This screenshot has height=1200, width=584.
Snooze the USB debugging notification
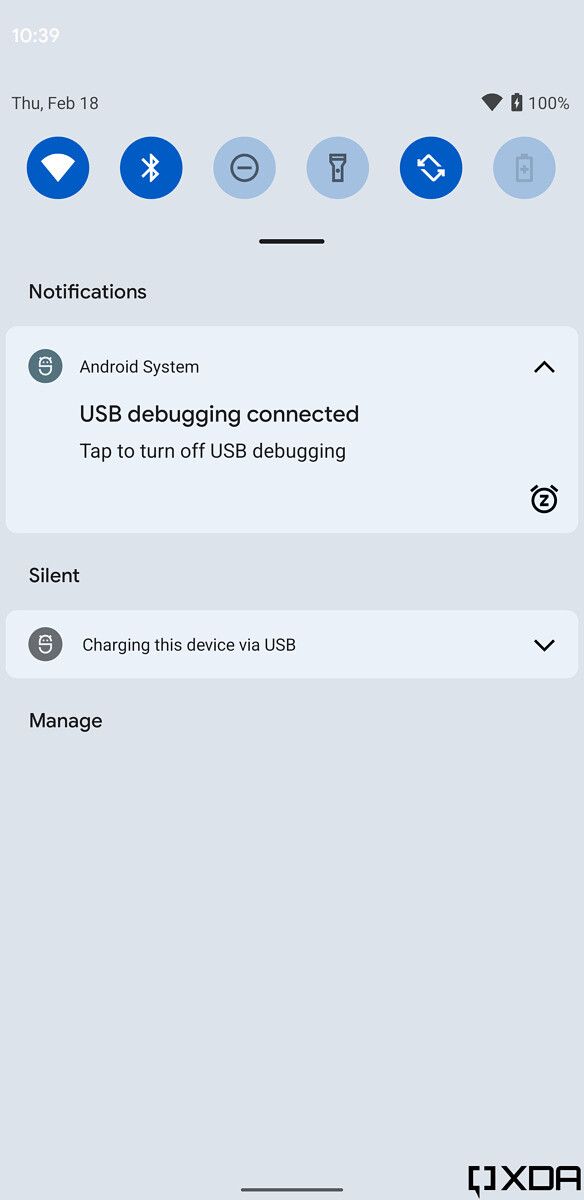click(x=544, y=498)
